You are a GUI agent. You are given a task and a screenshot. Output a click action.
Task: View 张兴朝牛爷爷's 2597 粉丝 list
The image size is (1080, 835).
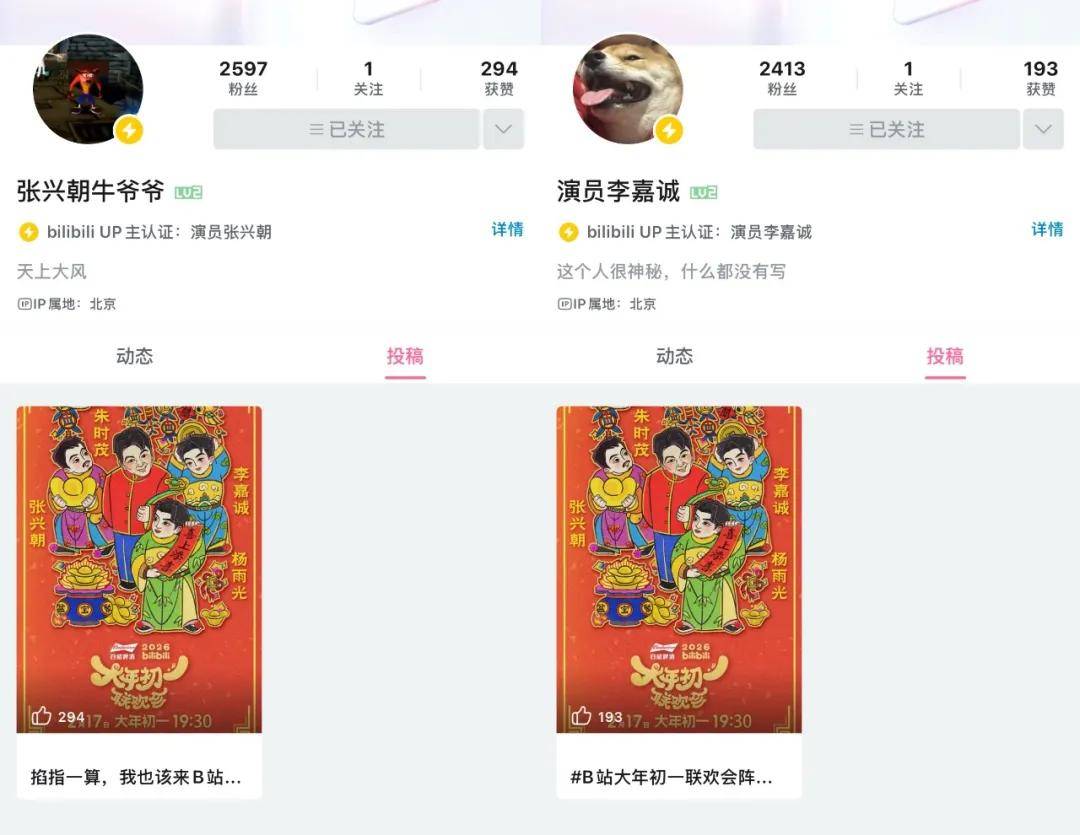pyautogui.click(x=243, y=78)
